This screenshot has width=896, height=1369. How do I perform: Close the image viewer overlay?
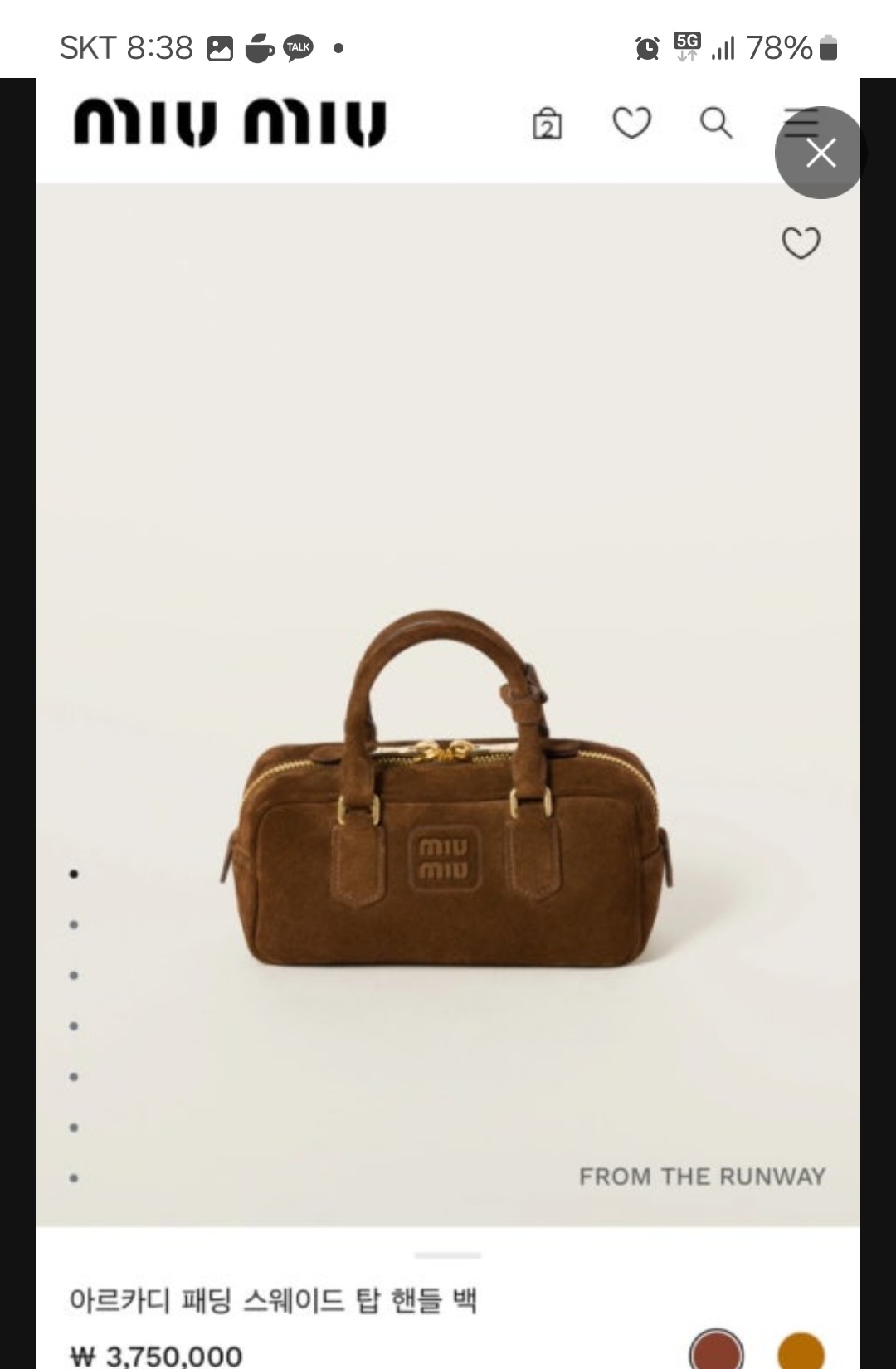[820, 153]
